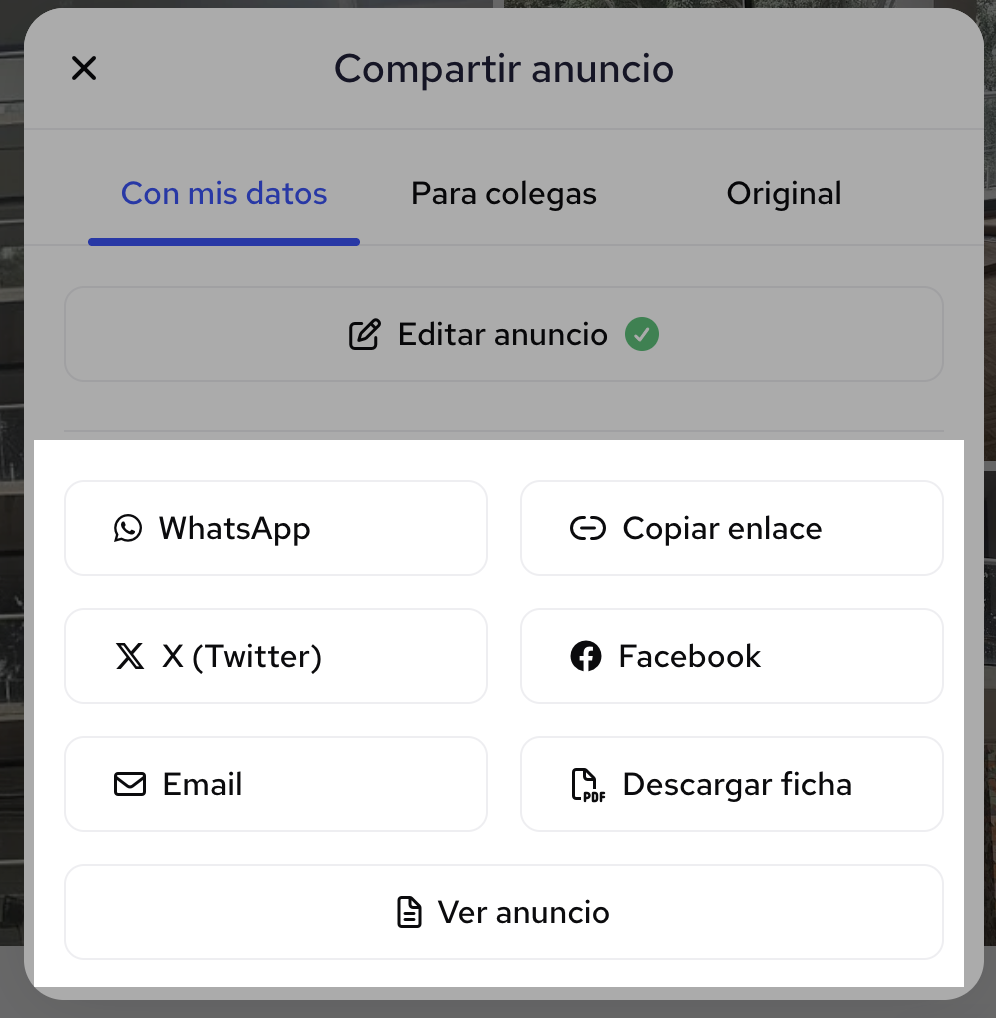Viewport: 996px width, 1018px height.
Task: Copy the listing link with Copiar enlace
Action: [732, 528]
